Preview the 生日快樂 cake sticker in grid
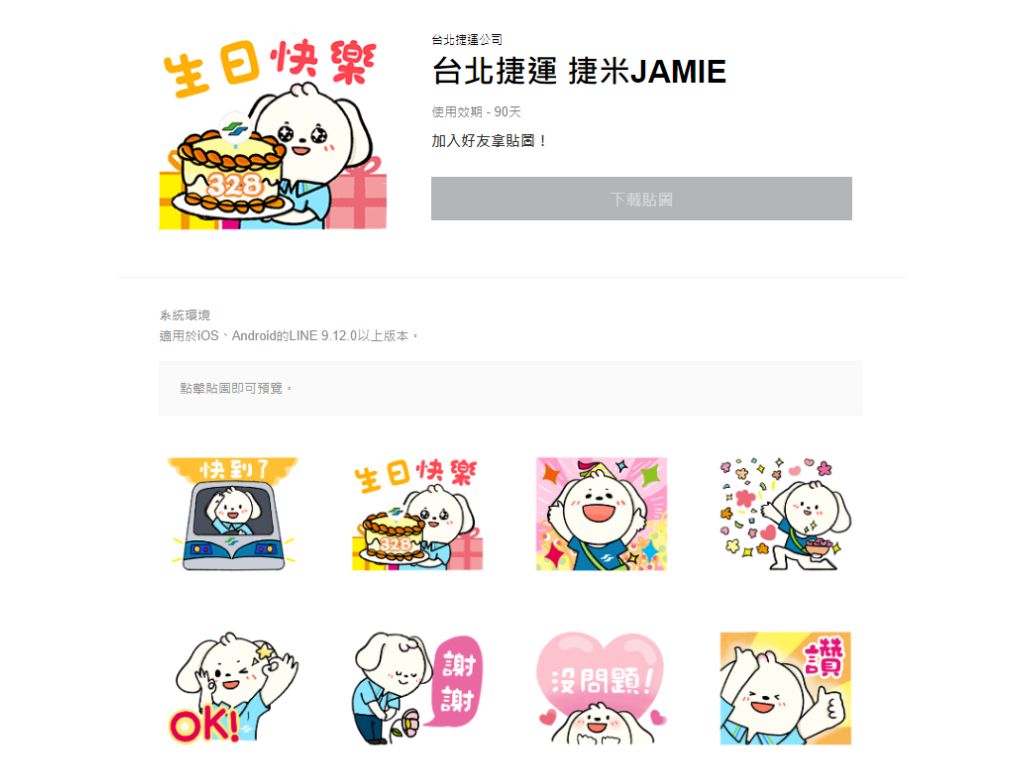This screenshot has width=1024, height=768. coord(417,514)
